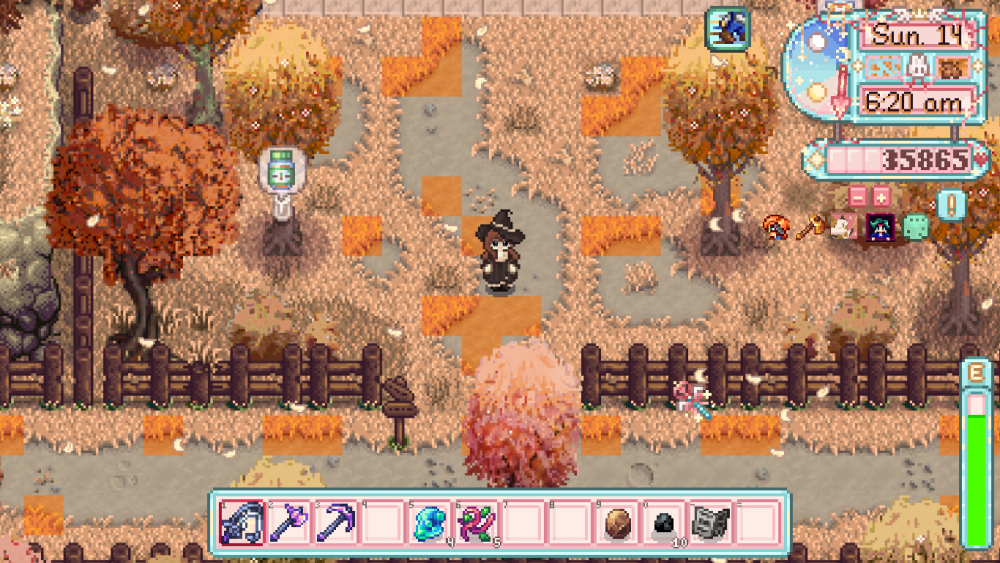Zoom out with the minus button
This screenshot has height=563, width=1000.
857,195
